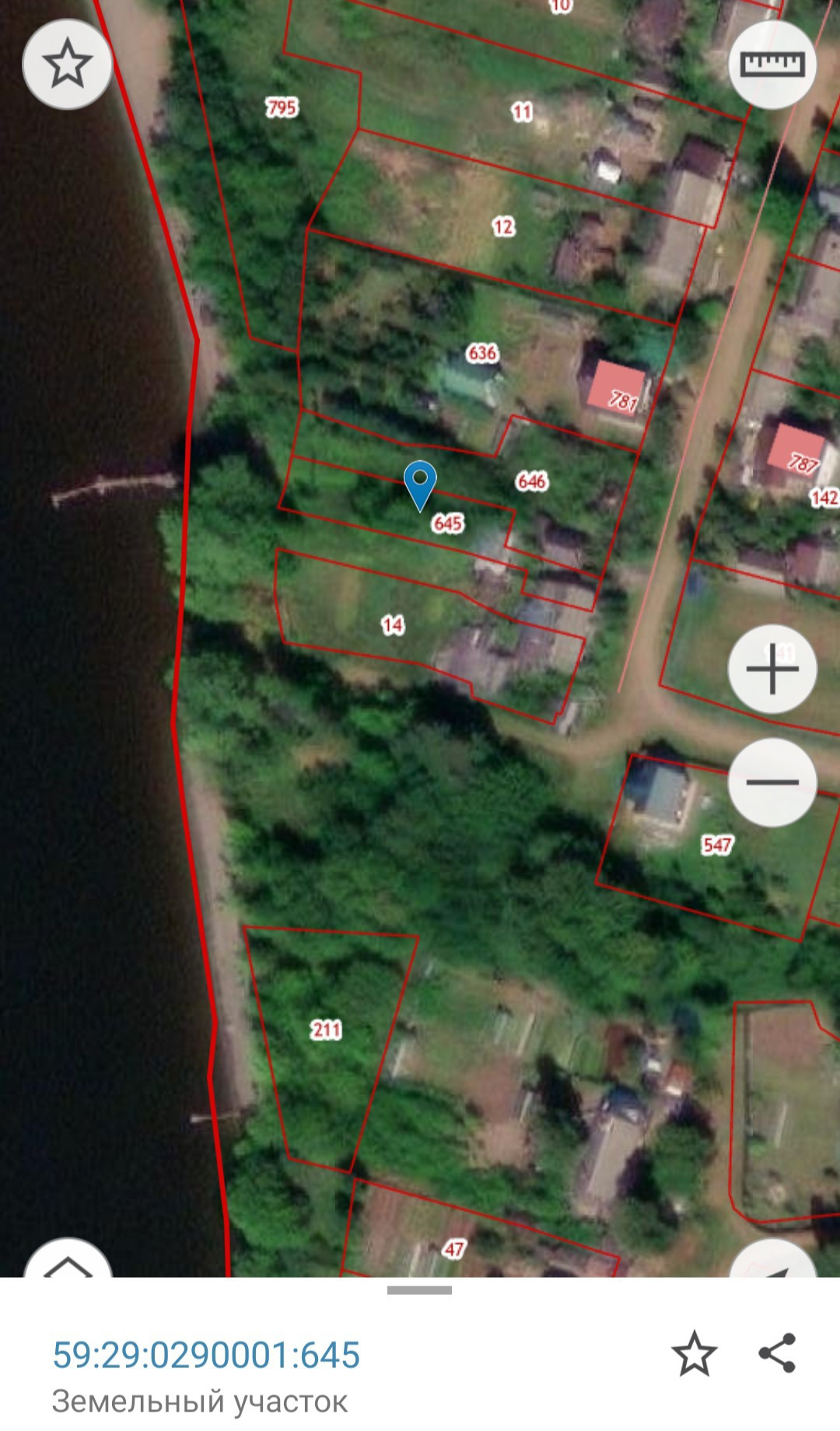
Task: Select parcel 211 on the map
Action: tap(326, 1030)
